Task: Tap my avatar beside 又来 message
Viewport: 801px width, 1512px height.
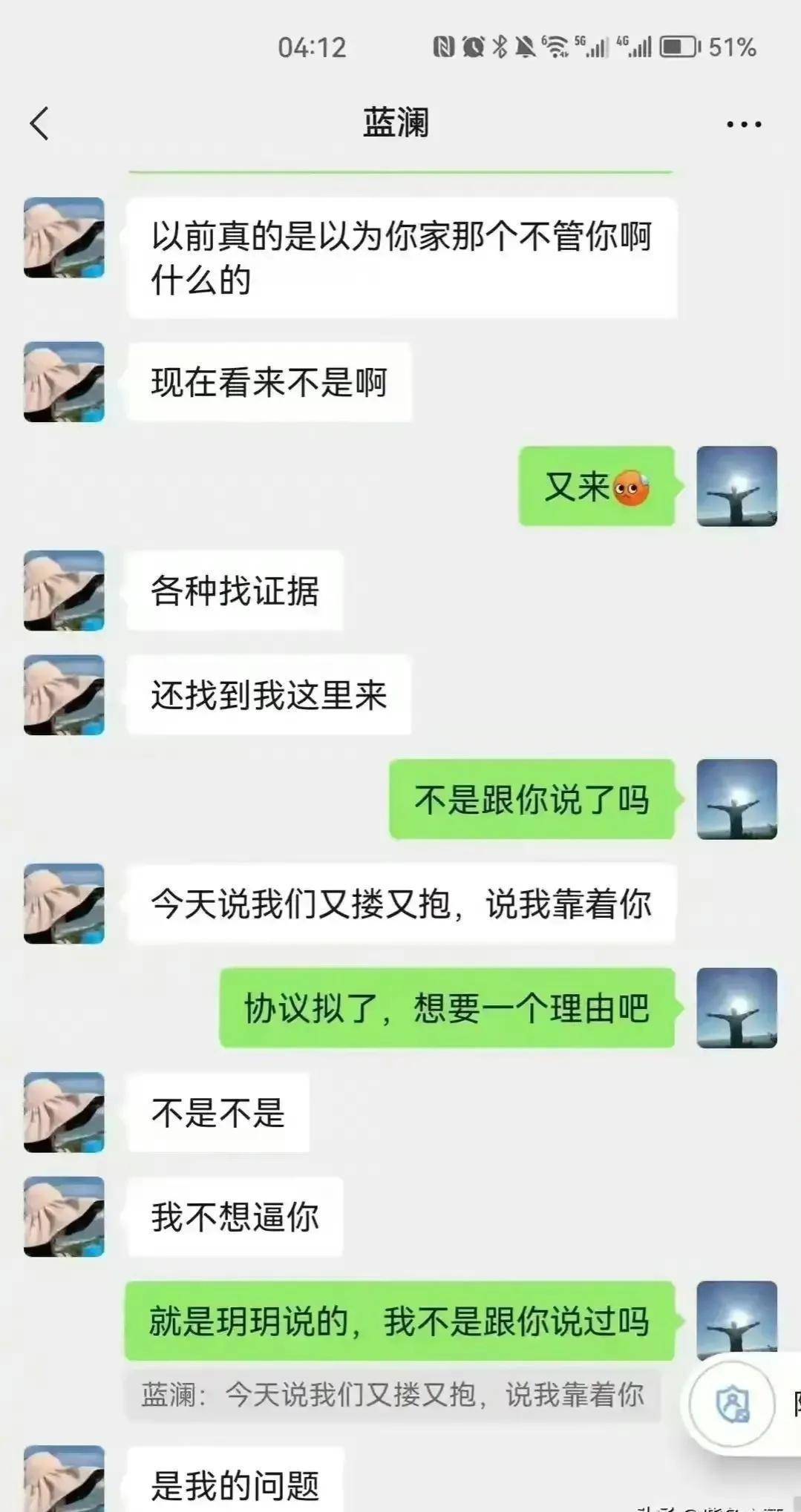Action: [x=736, y=486]
